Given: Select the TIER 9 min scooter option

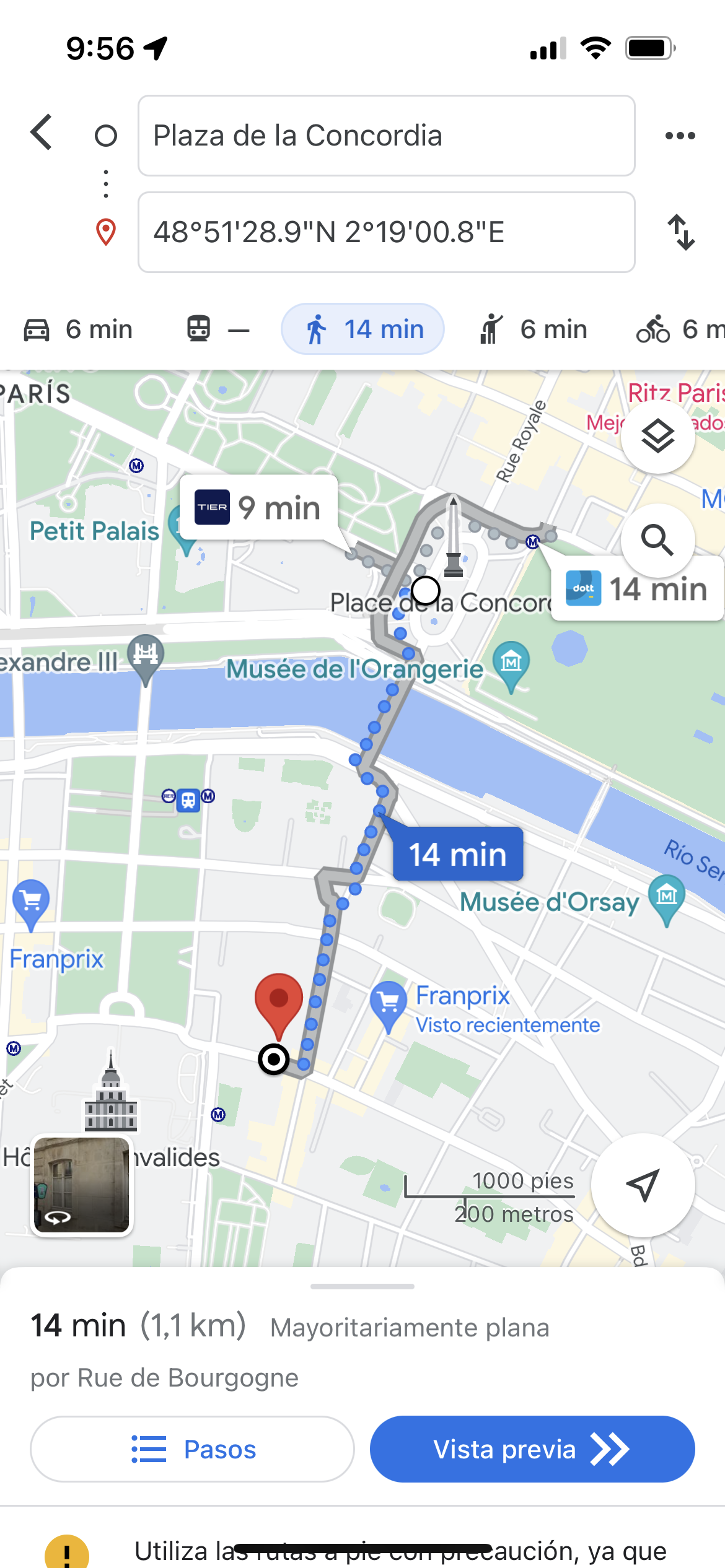Looking at the screenshot, I should point(259,508).
